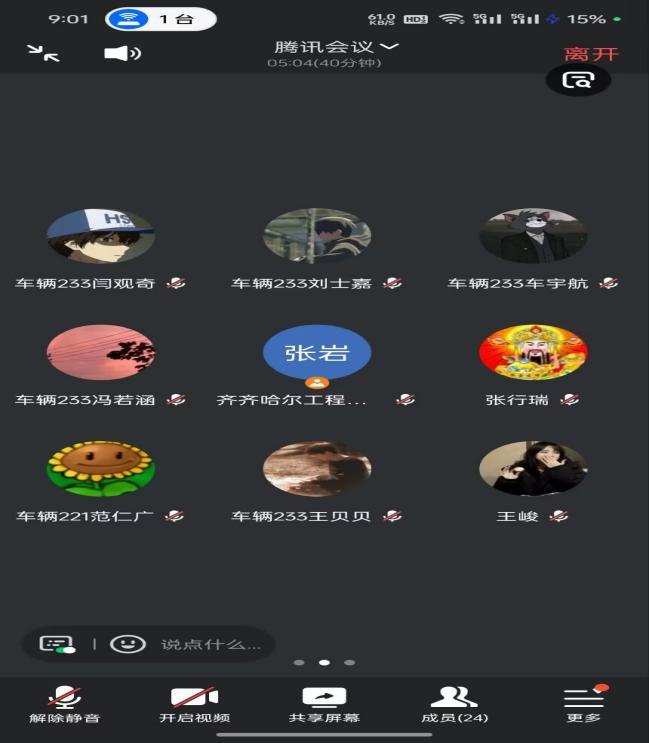Open the chat panel icon

(57, 645)
